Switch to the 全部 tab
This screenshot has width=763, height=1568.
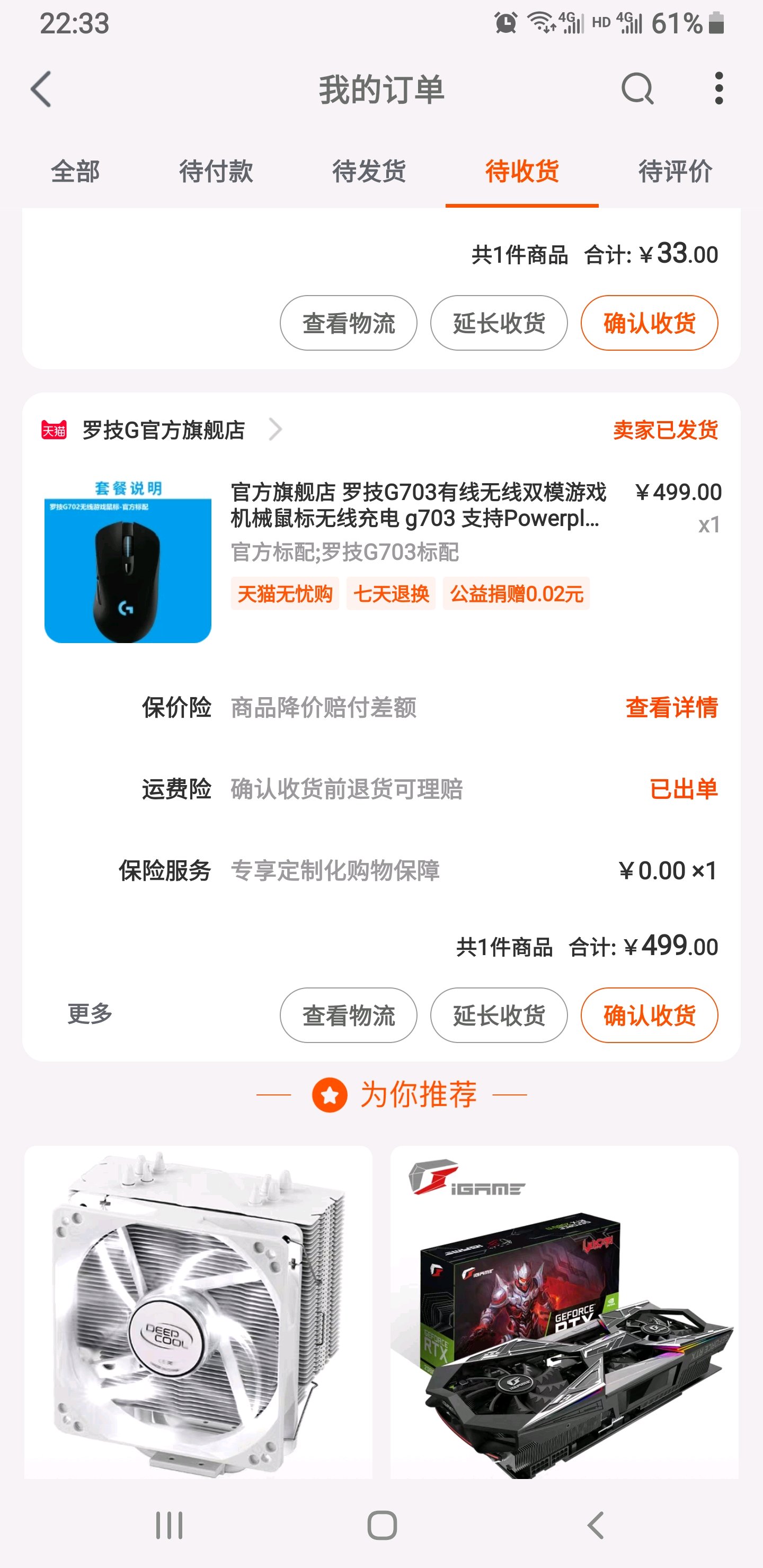[76, 172]
